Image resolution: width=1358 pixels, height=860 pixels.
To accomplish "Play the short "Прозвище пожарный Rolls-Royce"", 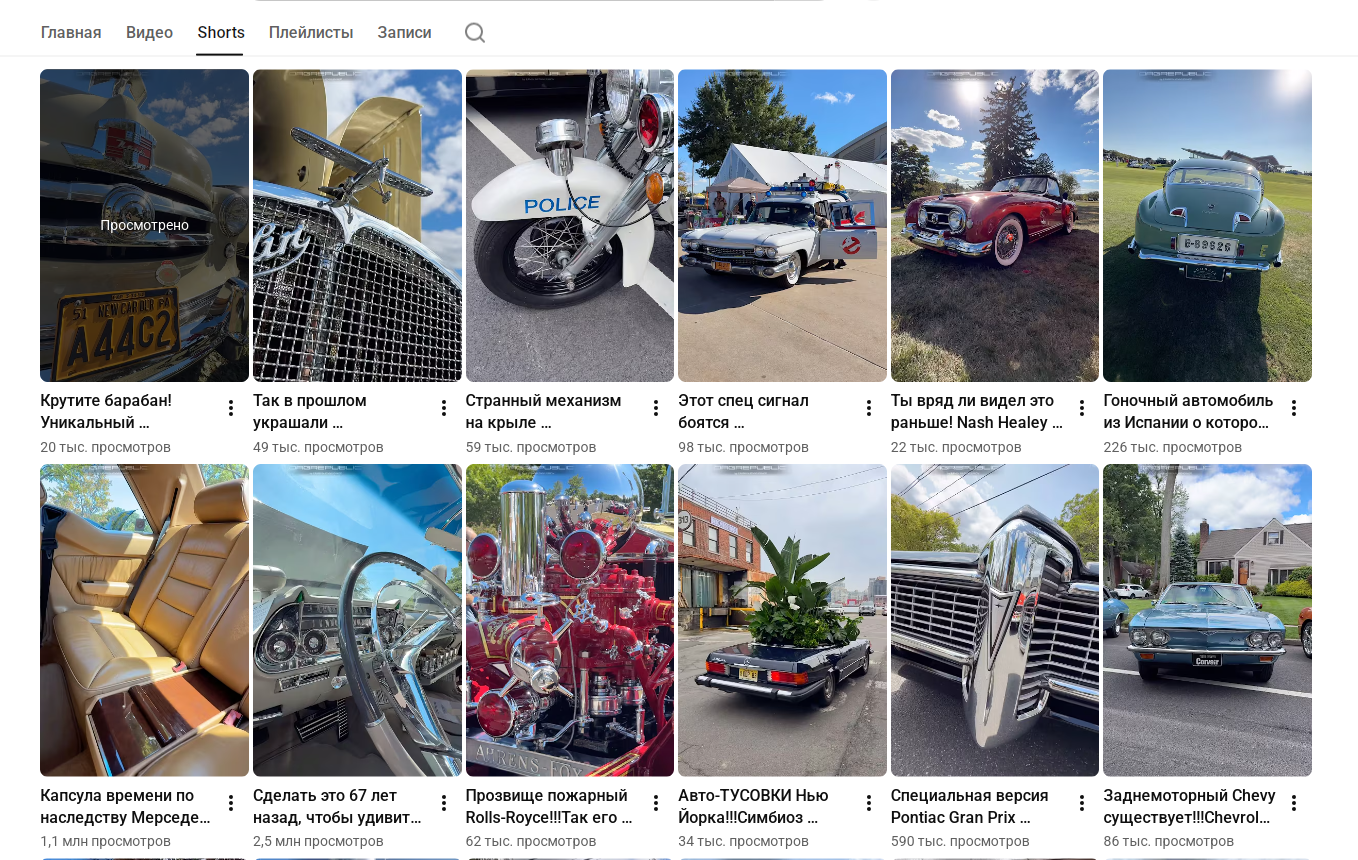I will pyautogui.click(x=570, y=620).
